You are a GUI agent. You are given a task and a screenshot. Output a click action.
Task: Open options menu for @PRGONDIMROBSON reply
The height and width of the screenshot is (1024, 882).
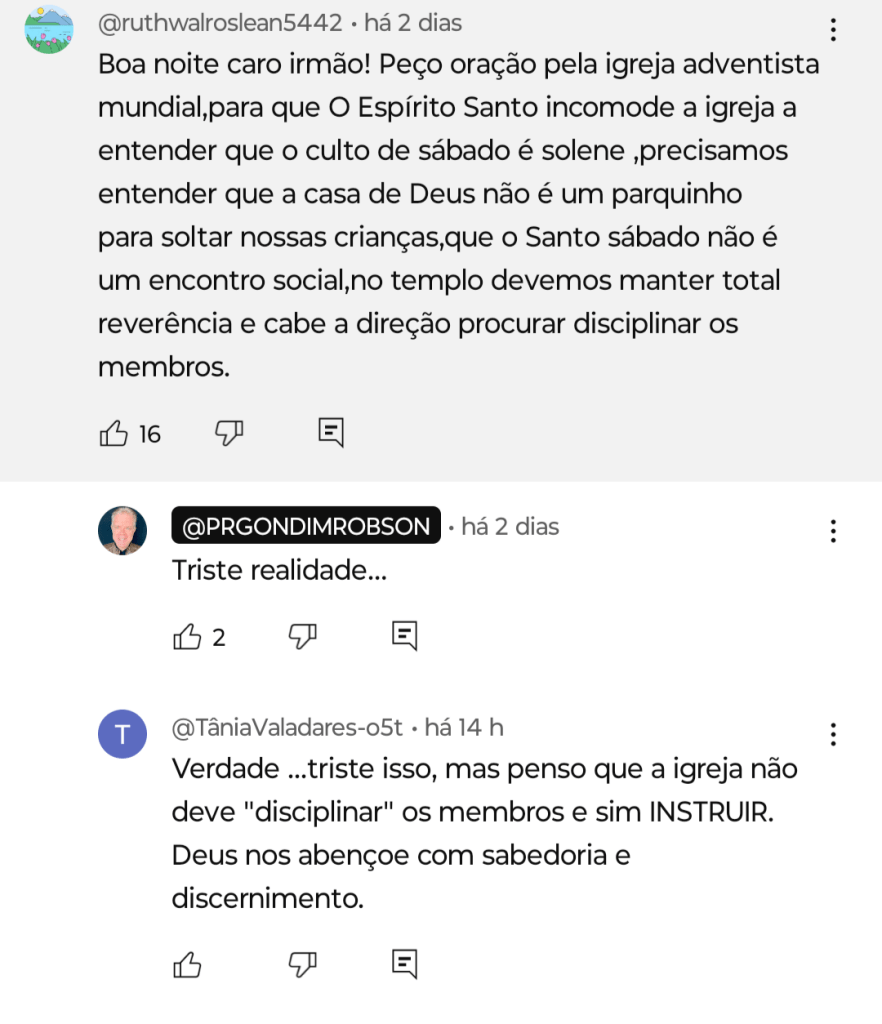click(x=833, y=531)
